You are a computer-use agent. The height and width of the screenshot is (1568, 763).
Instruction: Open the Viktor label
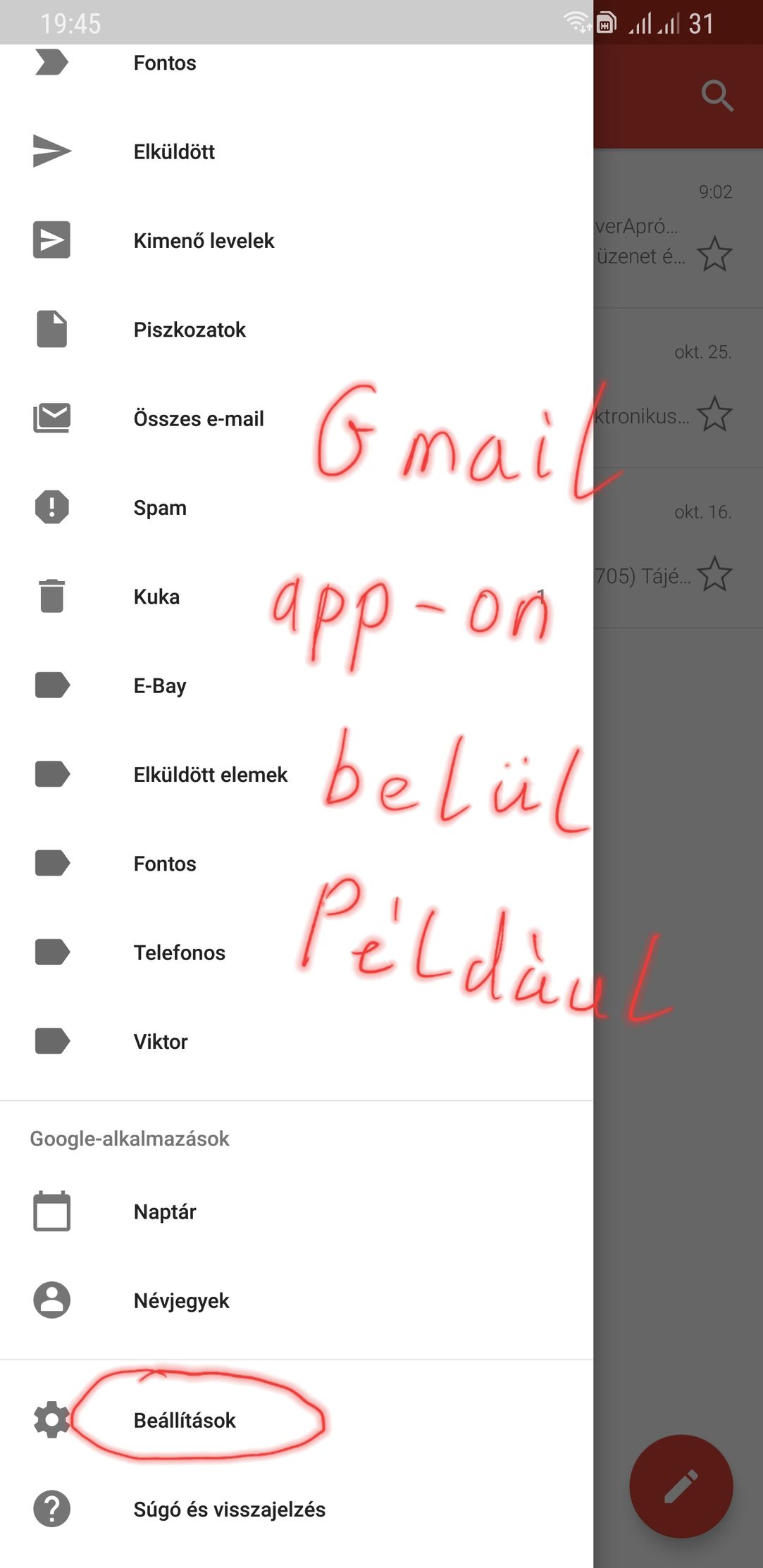coord(161,1041)
